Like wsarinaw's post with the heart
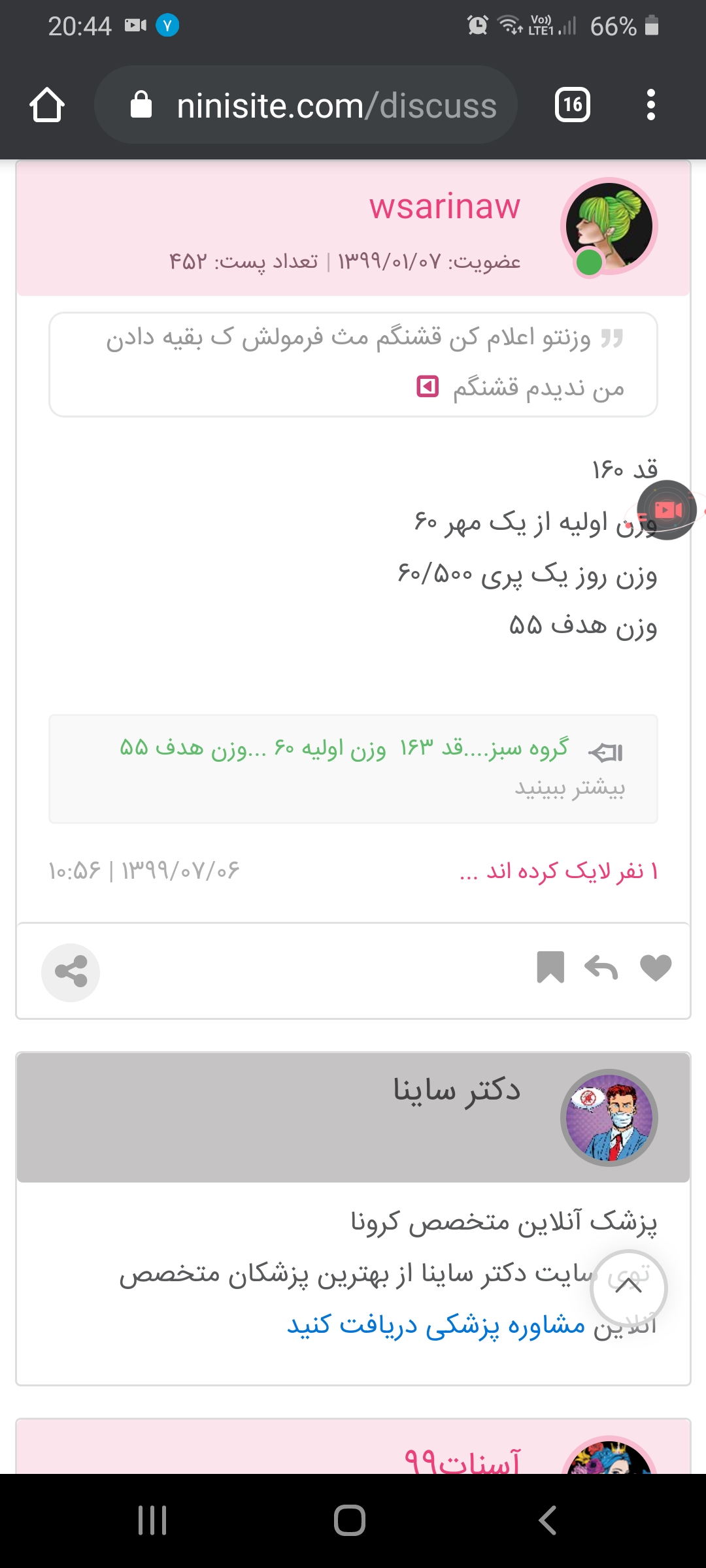The width and height of the screenshot is (706, 1568). tap(656, 968)
